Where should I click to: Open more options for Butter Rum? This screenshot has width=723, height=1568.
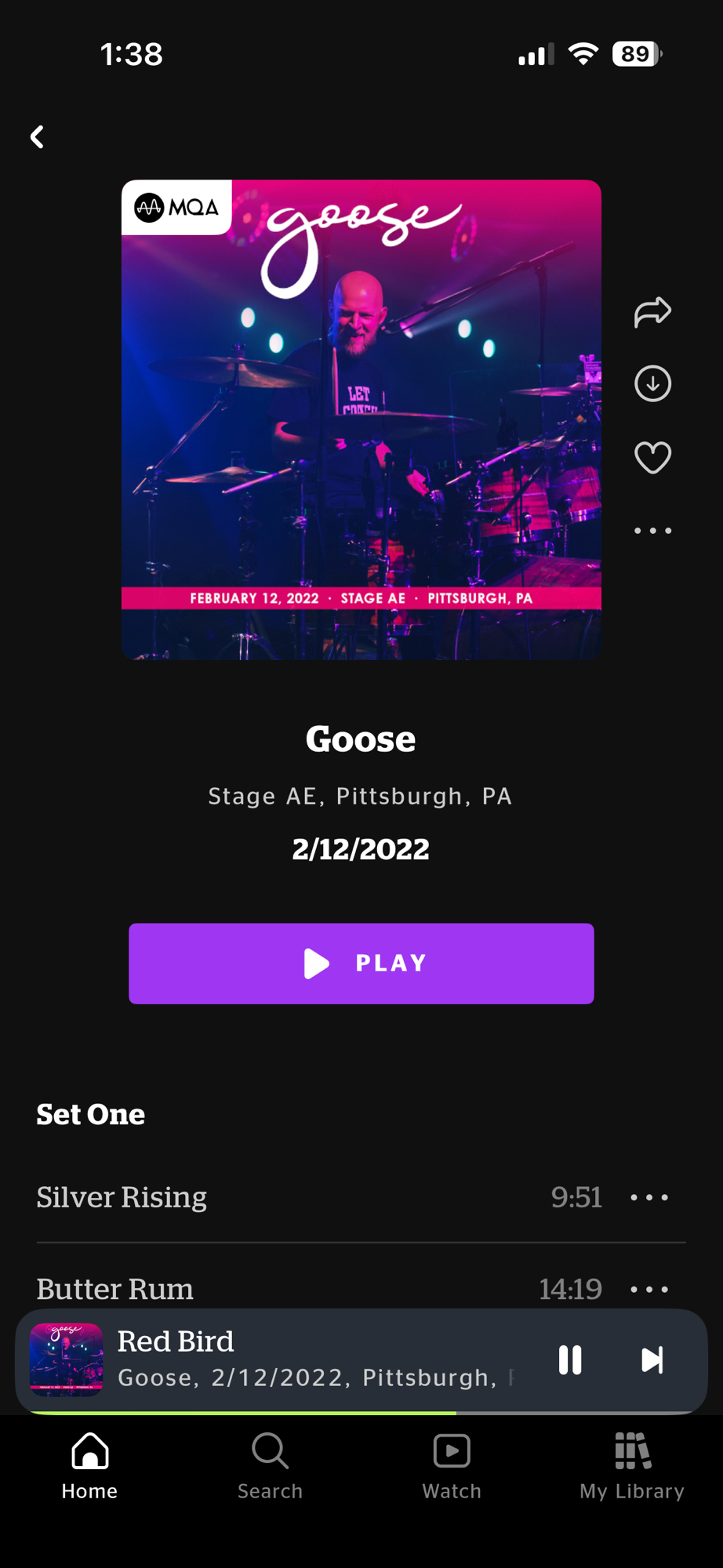pos(649,1290)
